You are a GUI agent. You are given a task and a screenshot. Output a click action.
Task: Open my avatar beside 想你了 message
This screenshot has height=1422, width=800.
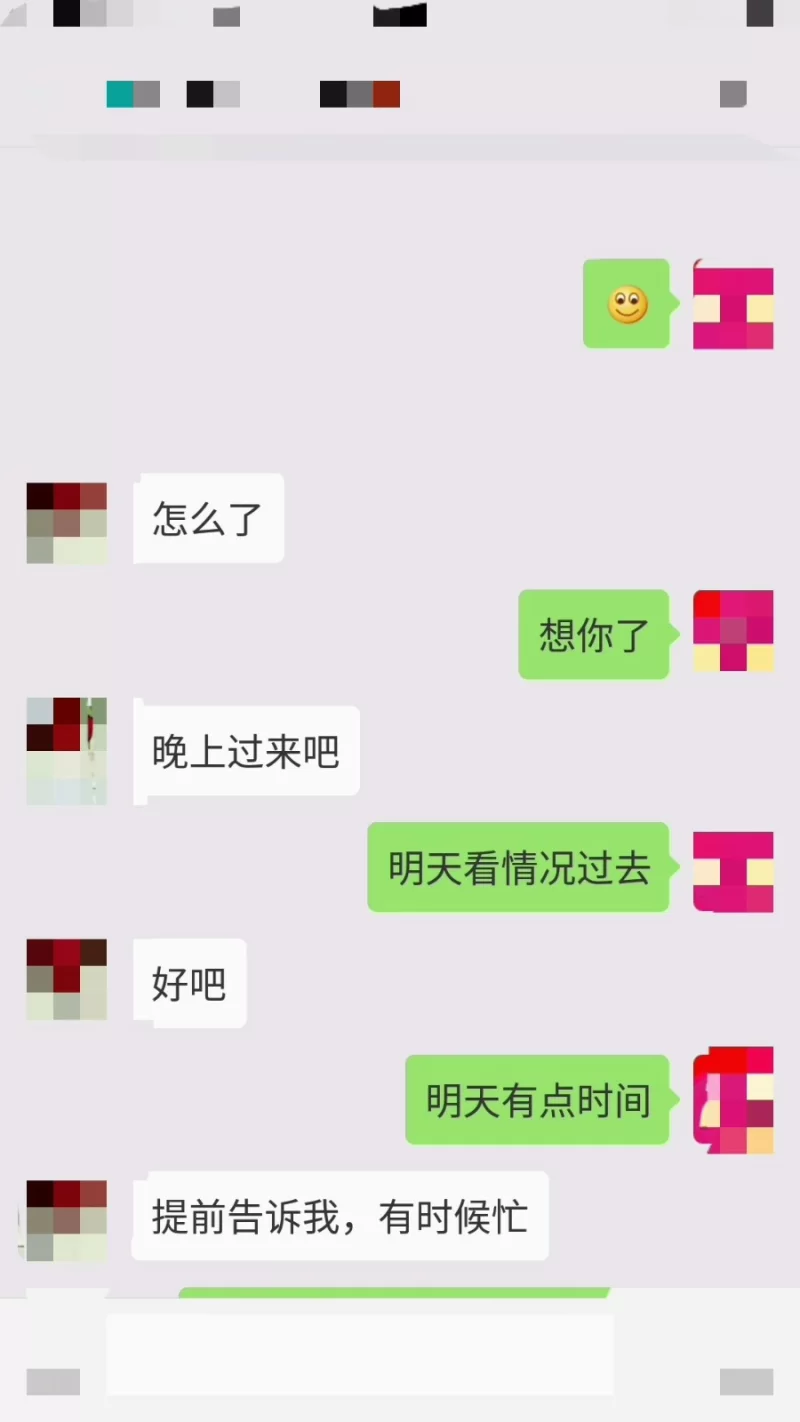pyautogui.click(x=733, y=630)
